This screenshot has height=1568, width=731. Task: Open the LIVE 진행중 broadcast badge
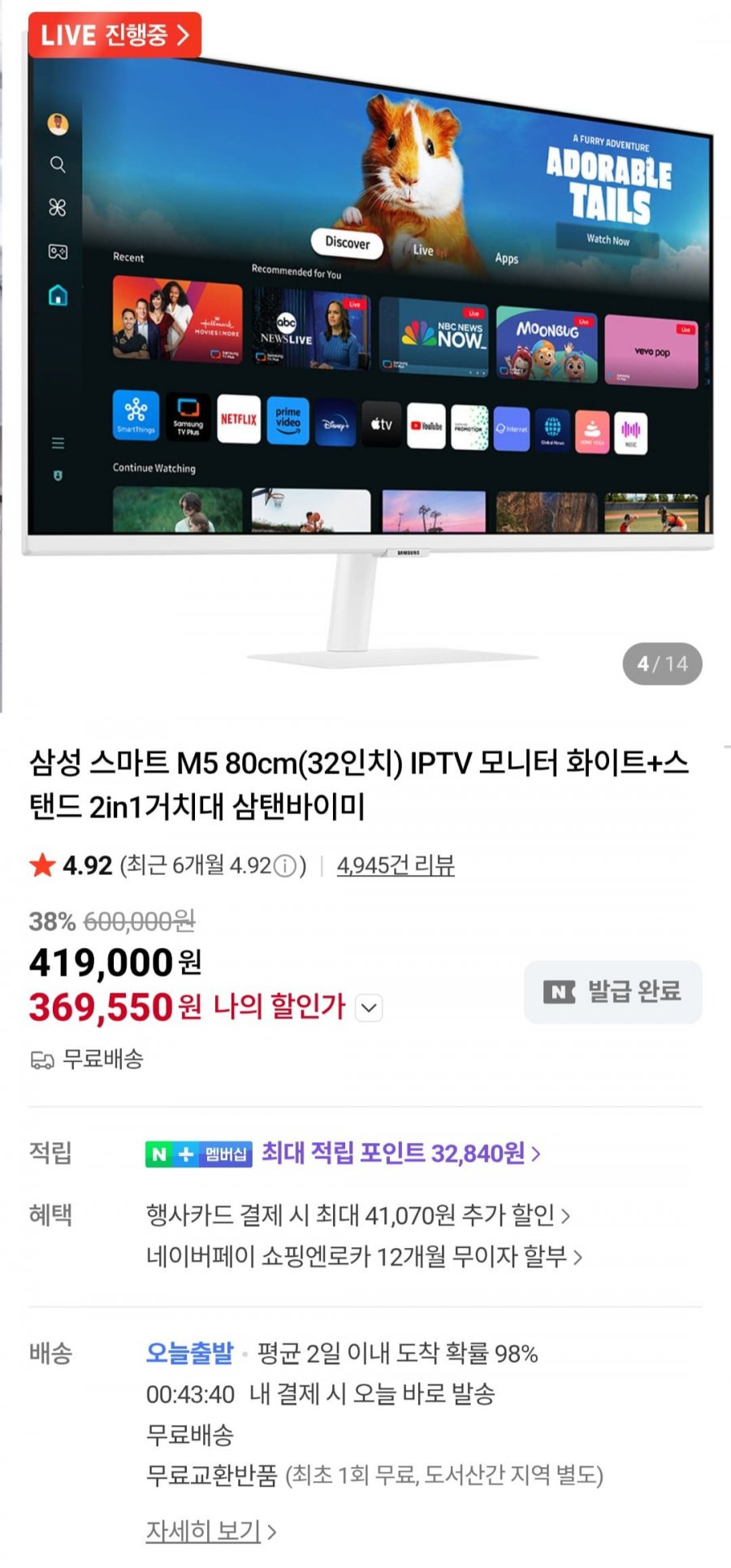[x=115, y=35]
